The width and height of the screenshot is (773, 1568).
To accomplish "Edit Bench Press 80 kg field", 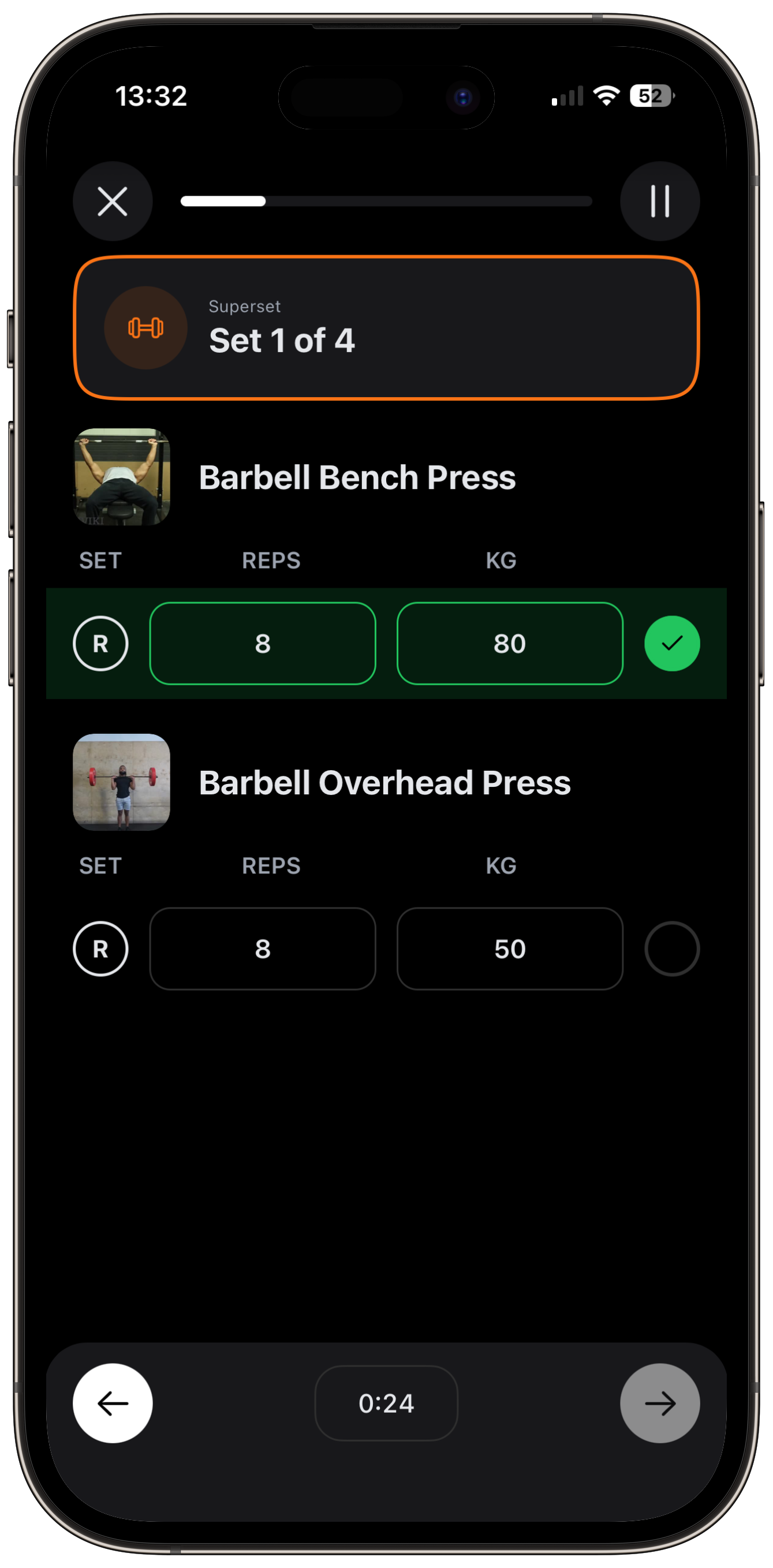I will (509, 643).
